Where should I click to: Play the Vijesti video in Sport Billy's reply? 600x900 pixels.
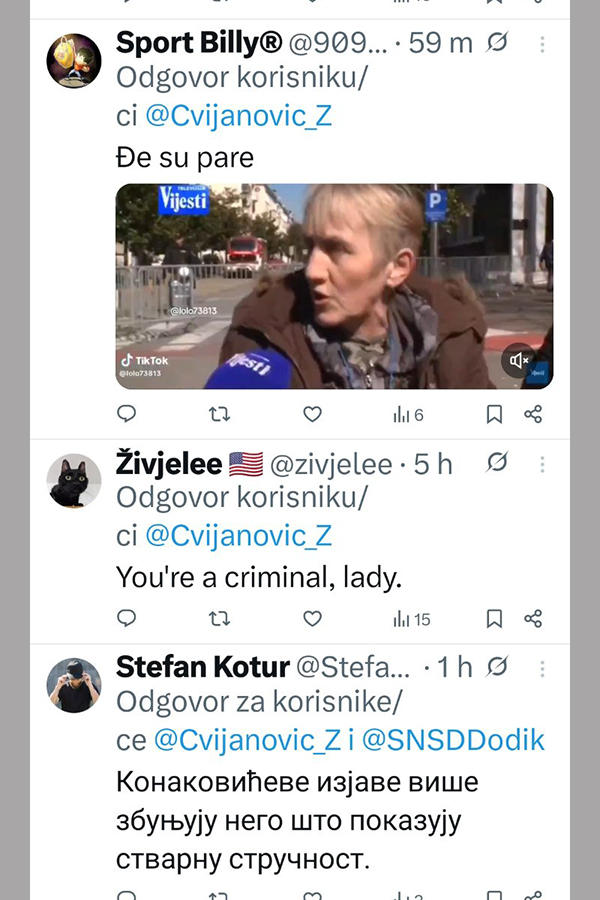point(334,286)
